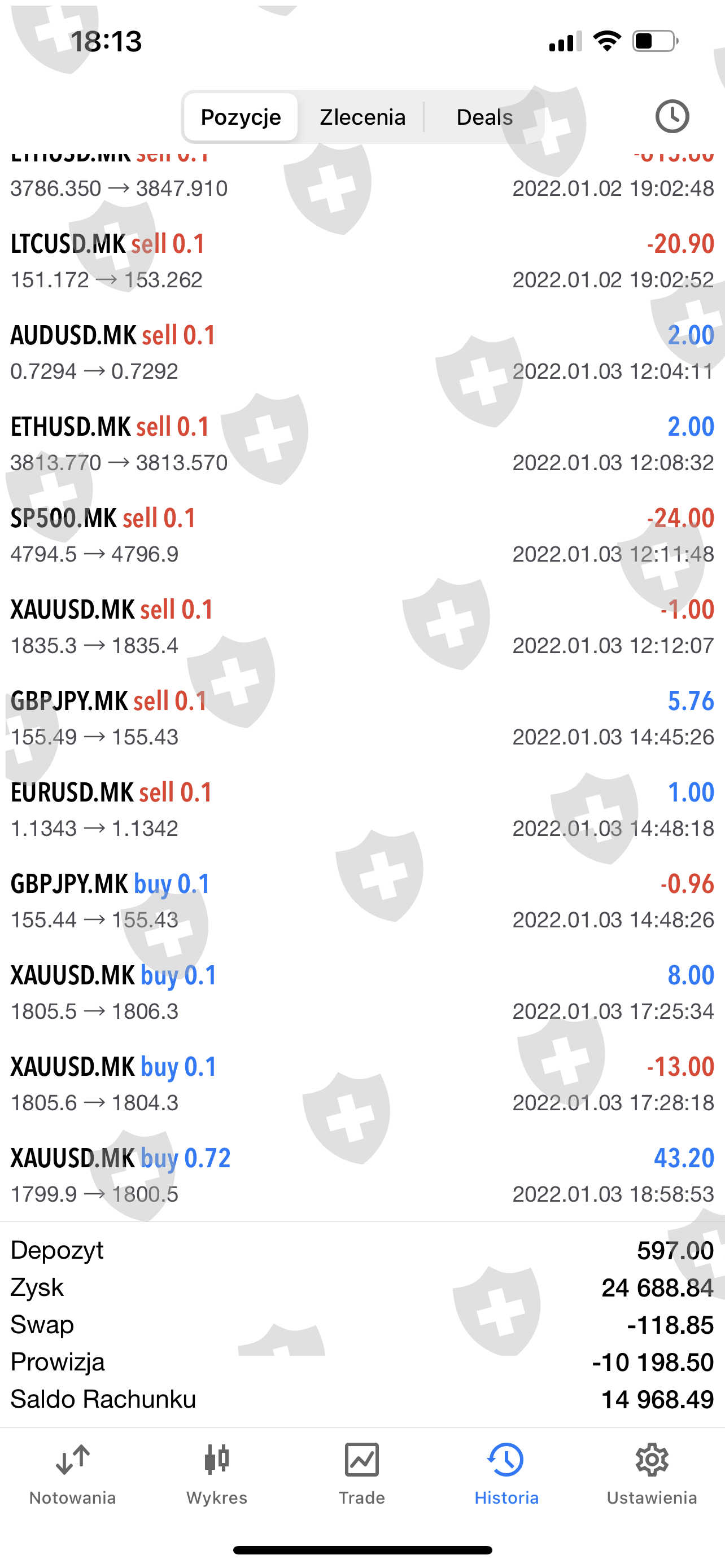Expand the LTCUSD.MK sell 0.1 position

click(x=362, y=261)
